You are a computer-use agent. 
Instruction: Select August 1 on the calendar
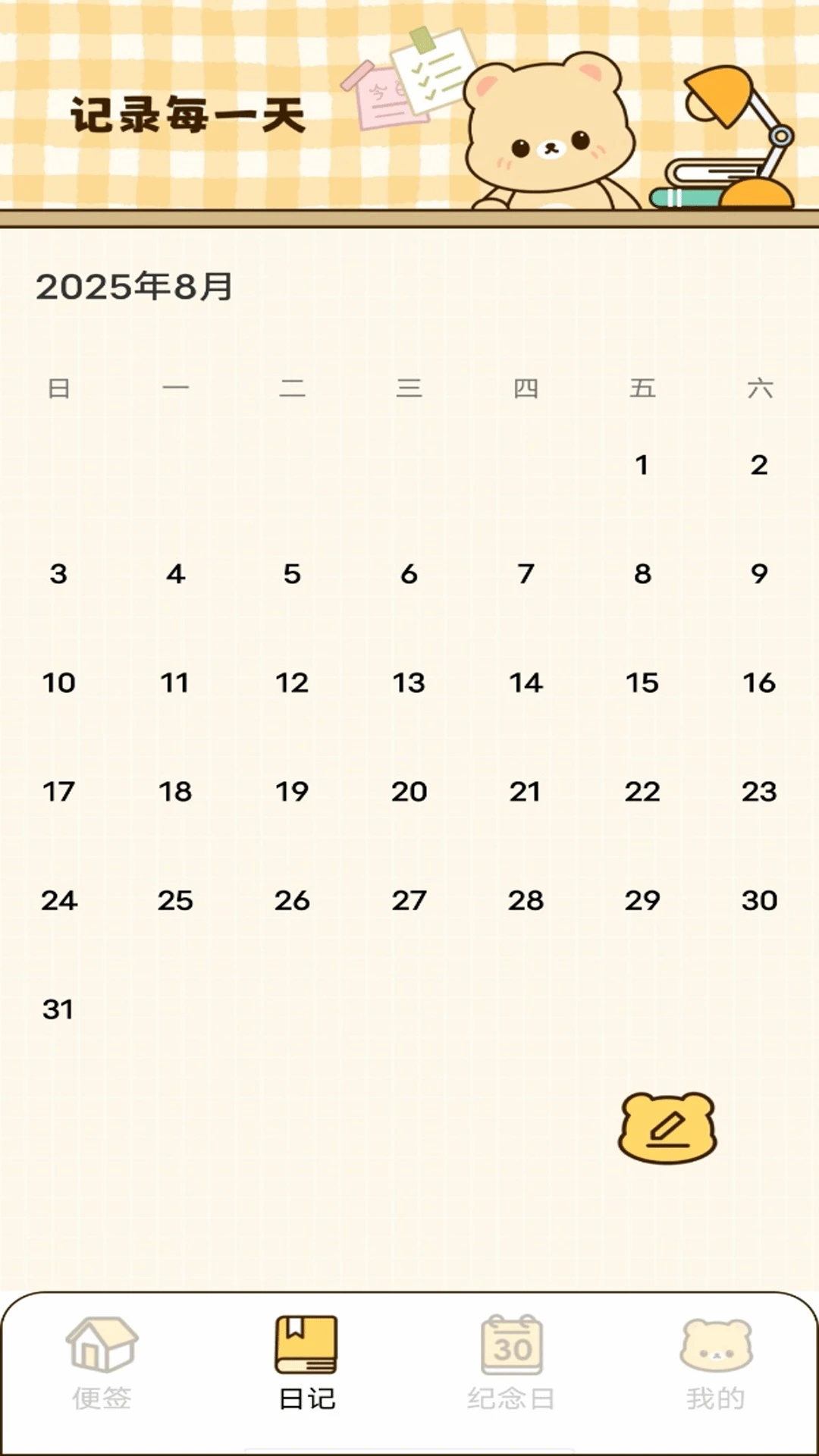pos(642,465)
